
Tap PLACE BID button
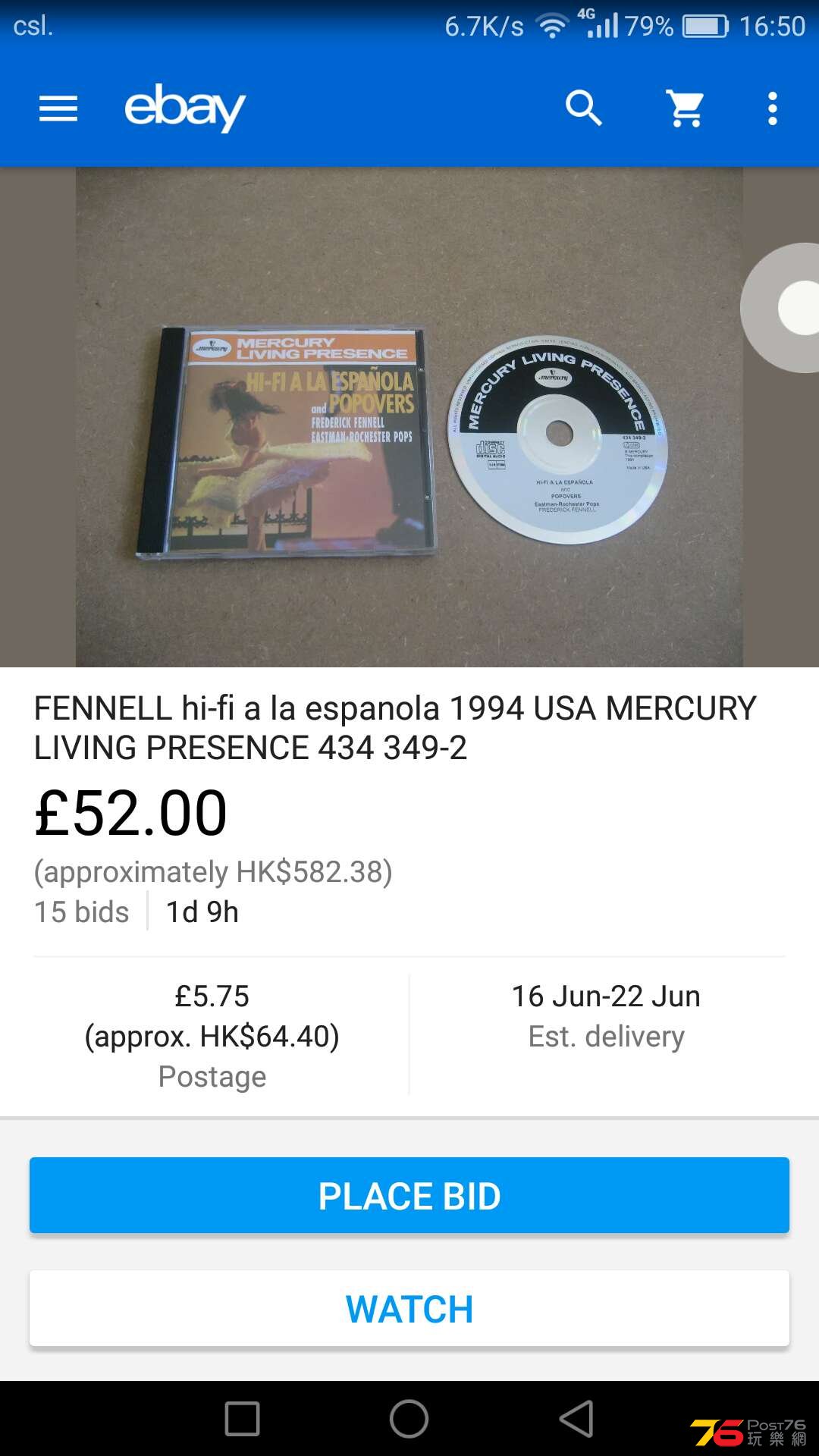click(x=409, y=1195)
